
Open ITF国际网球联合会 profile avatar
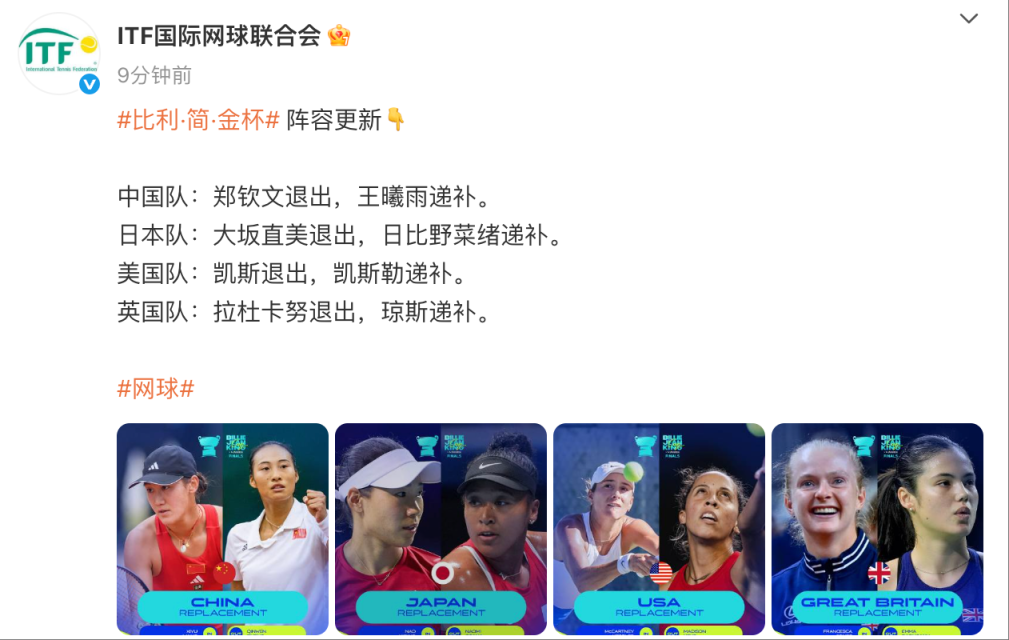coord(60,54)
